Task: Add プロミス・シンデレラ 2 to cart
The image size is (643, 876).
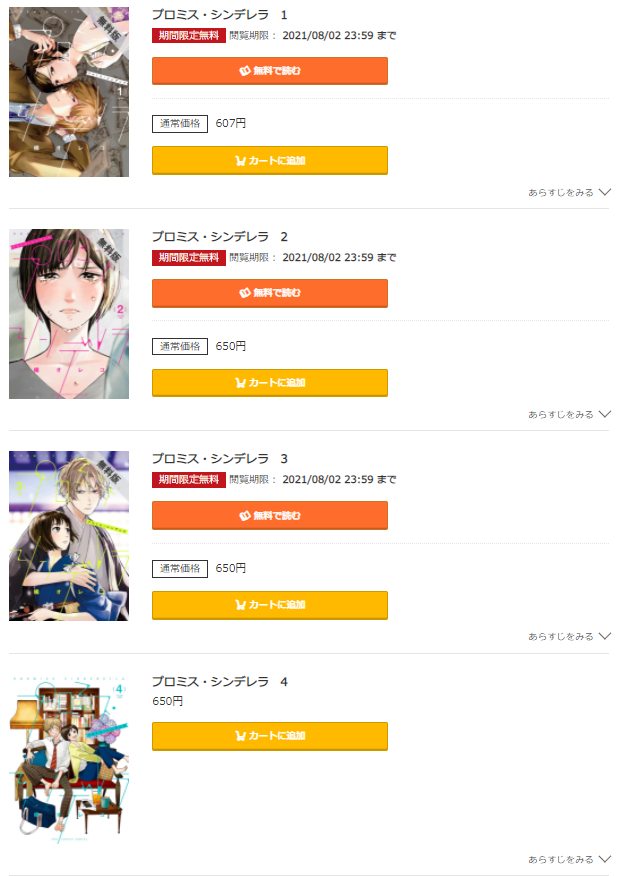Action: coord(269,382)
